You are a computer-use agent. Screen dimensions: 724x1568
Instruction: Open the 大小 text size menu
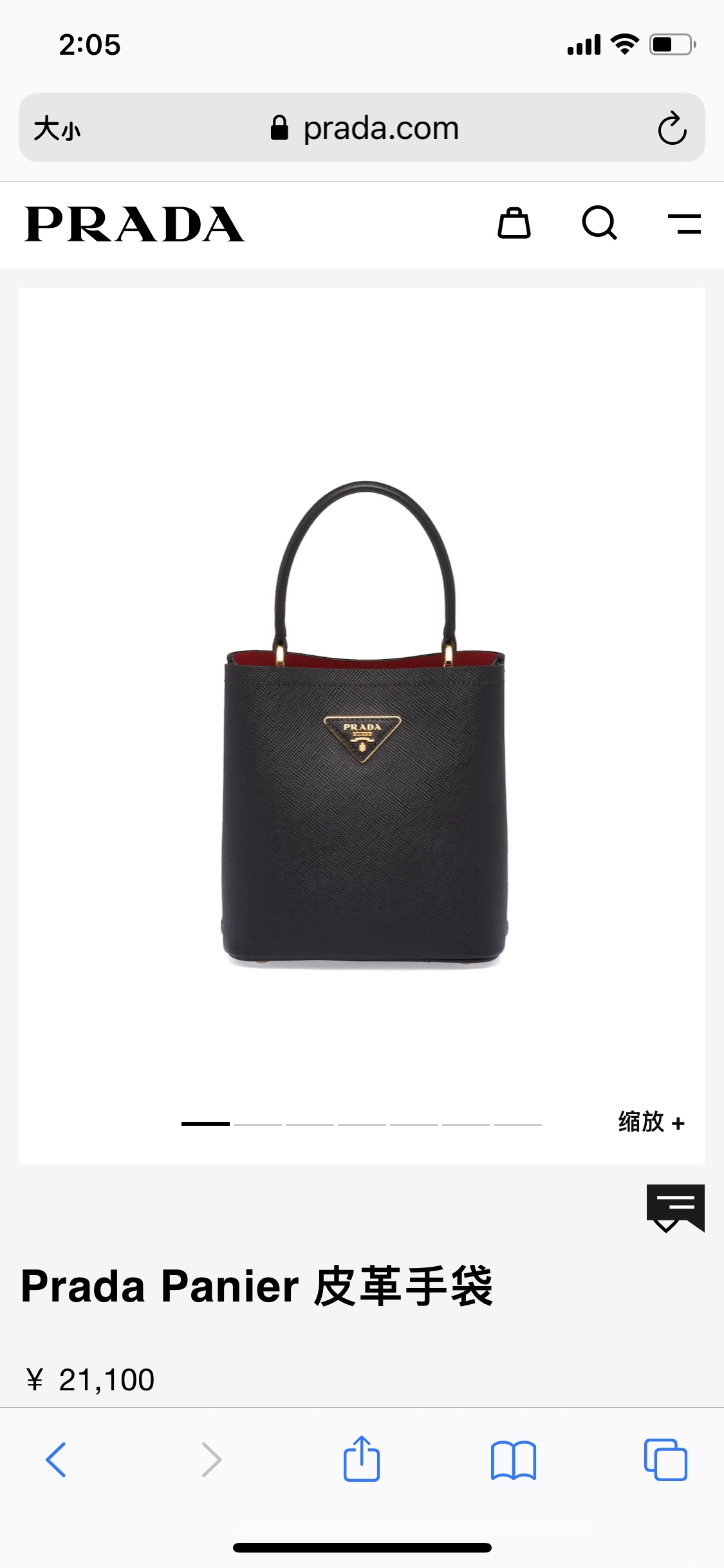pyautogui.click(x=57, y=128)
